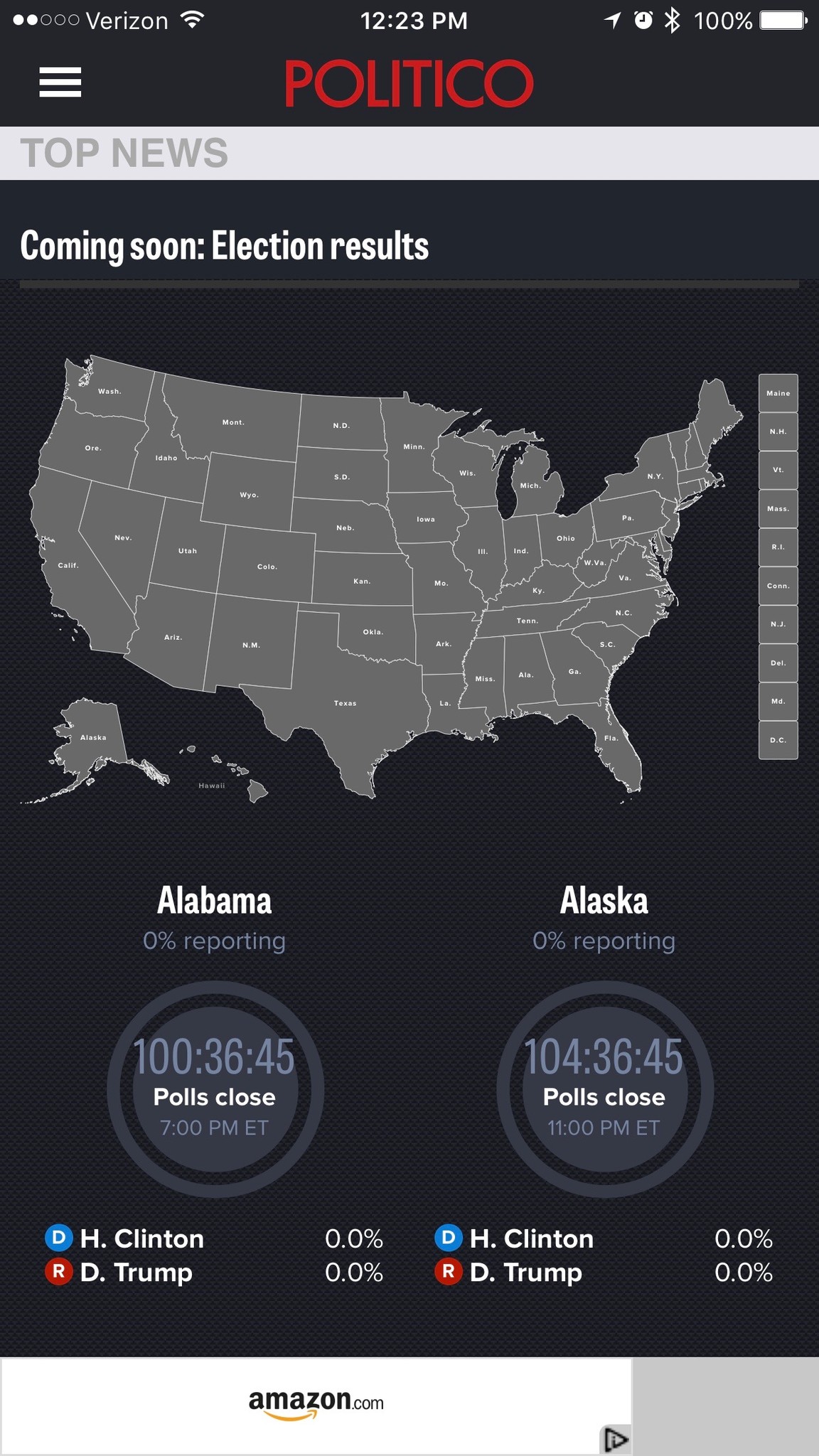Open the Amazon.com ad banner
Image resolution: width=819 pixels, height=1456 pixels.
(316, 1405)
